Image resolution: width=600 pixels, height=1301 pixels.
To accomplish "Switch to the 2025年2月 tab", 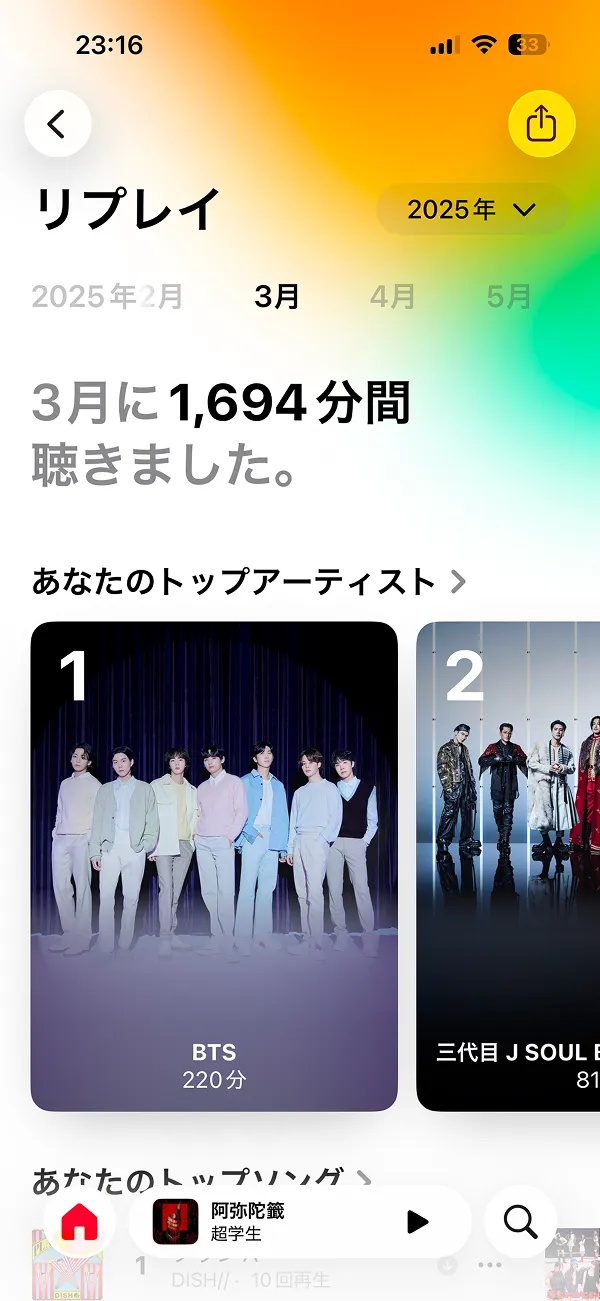I will point(107,296).
